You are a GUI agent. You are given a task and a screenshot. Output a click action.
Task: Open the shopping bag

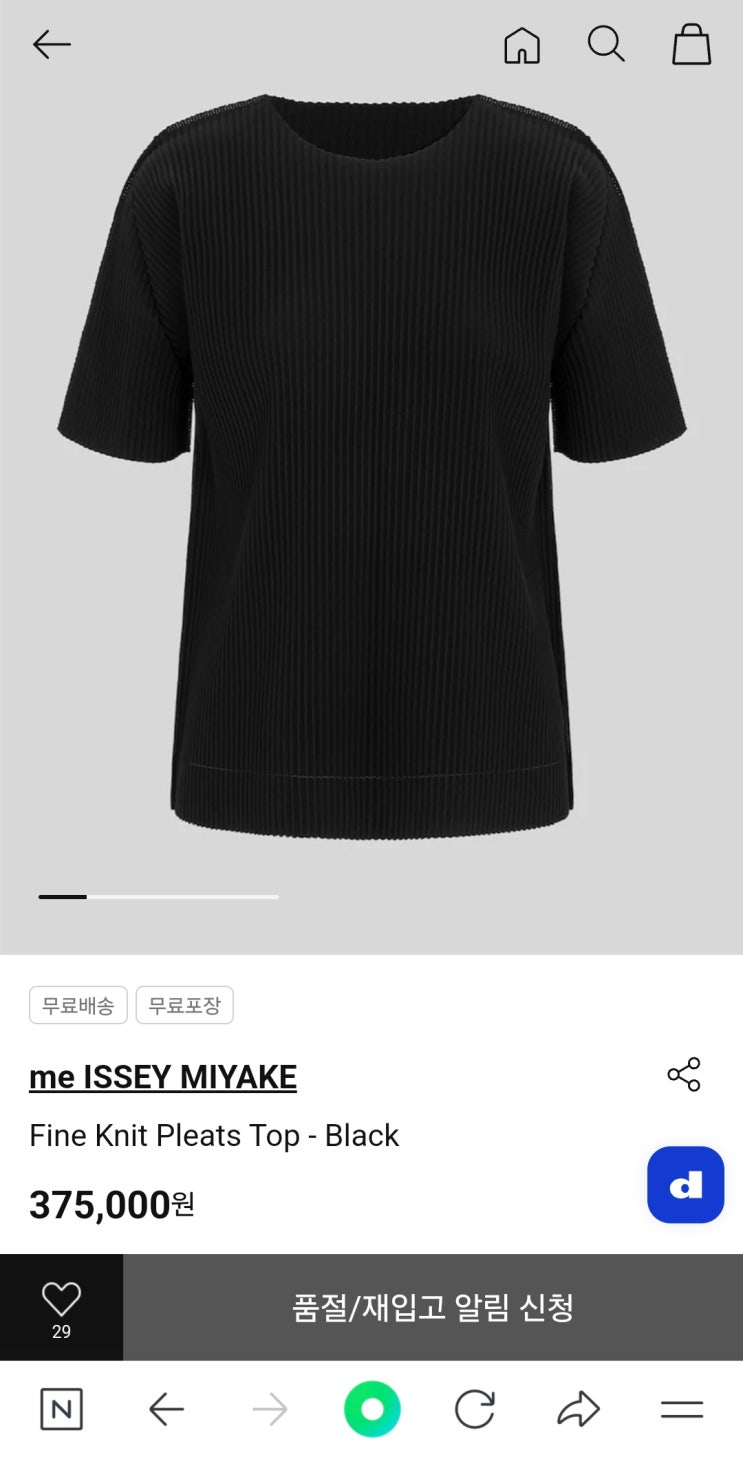[x=691, y=45]
